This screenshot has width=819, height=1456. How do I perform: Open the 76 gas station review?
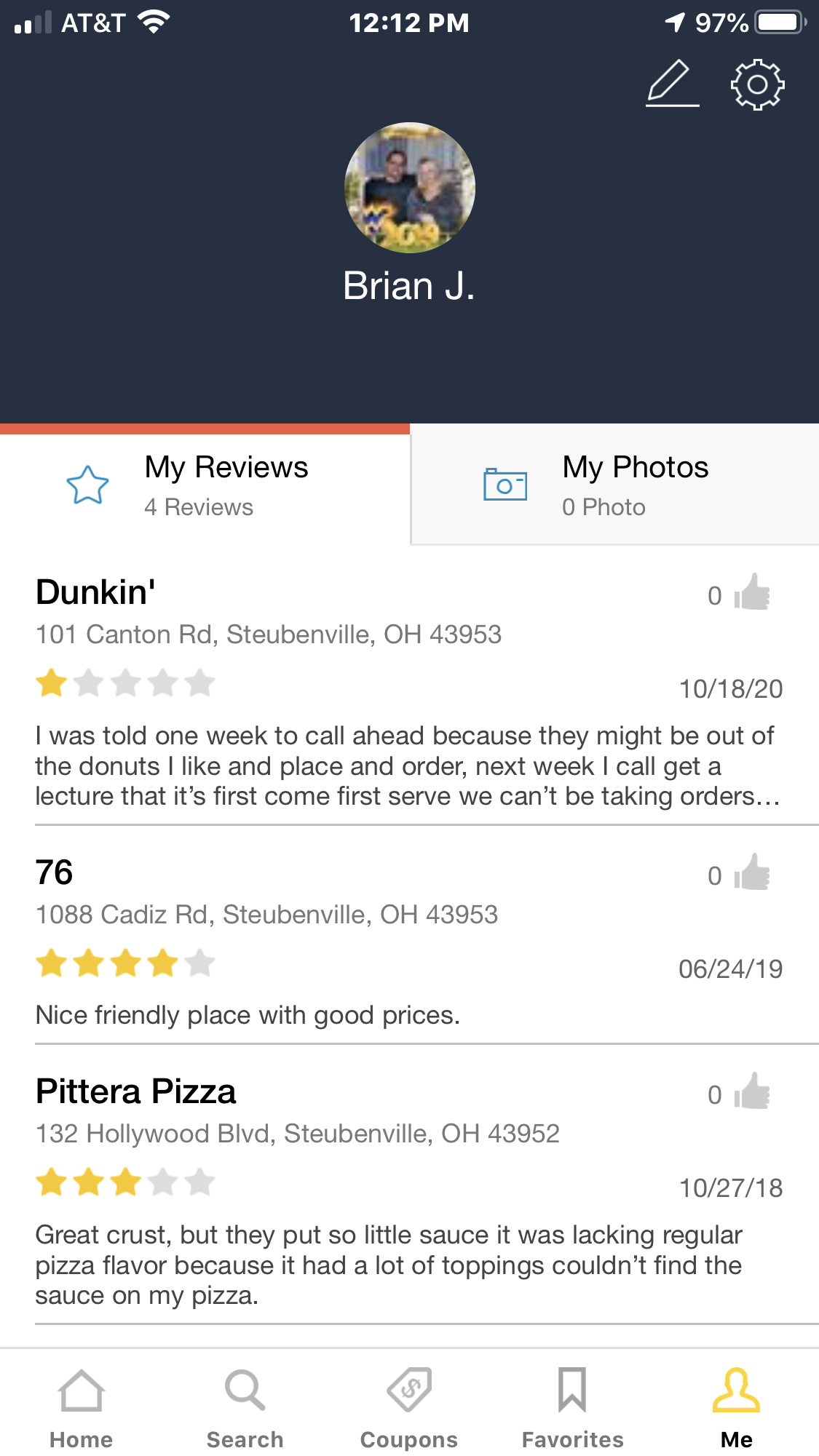tap(55, 872)
